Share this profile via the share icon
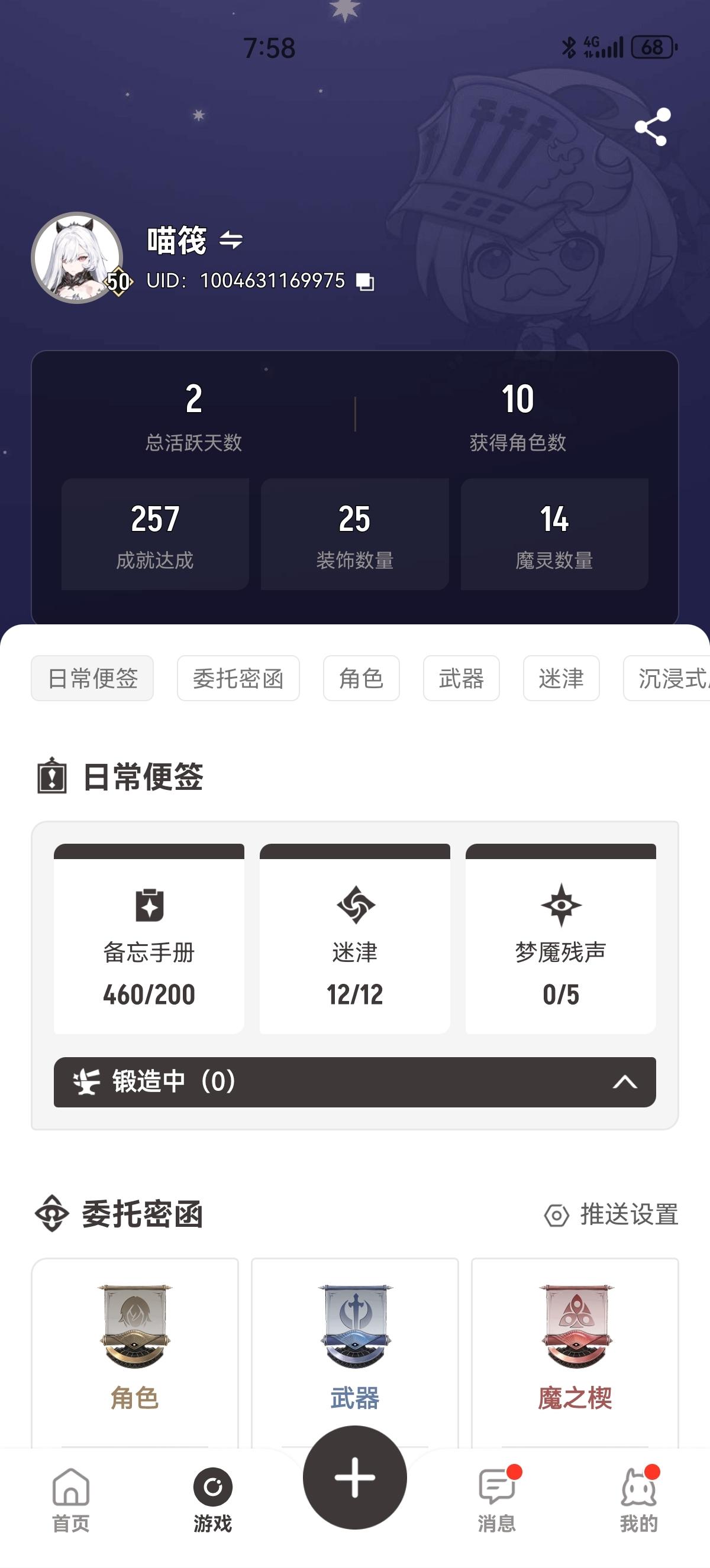The width and height of the screenshot is (710, 1568). (x=652, y=127)
